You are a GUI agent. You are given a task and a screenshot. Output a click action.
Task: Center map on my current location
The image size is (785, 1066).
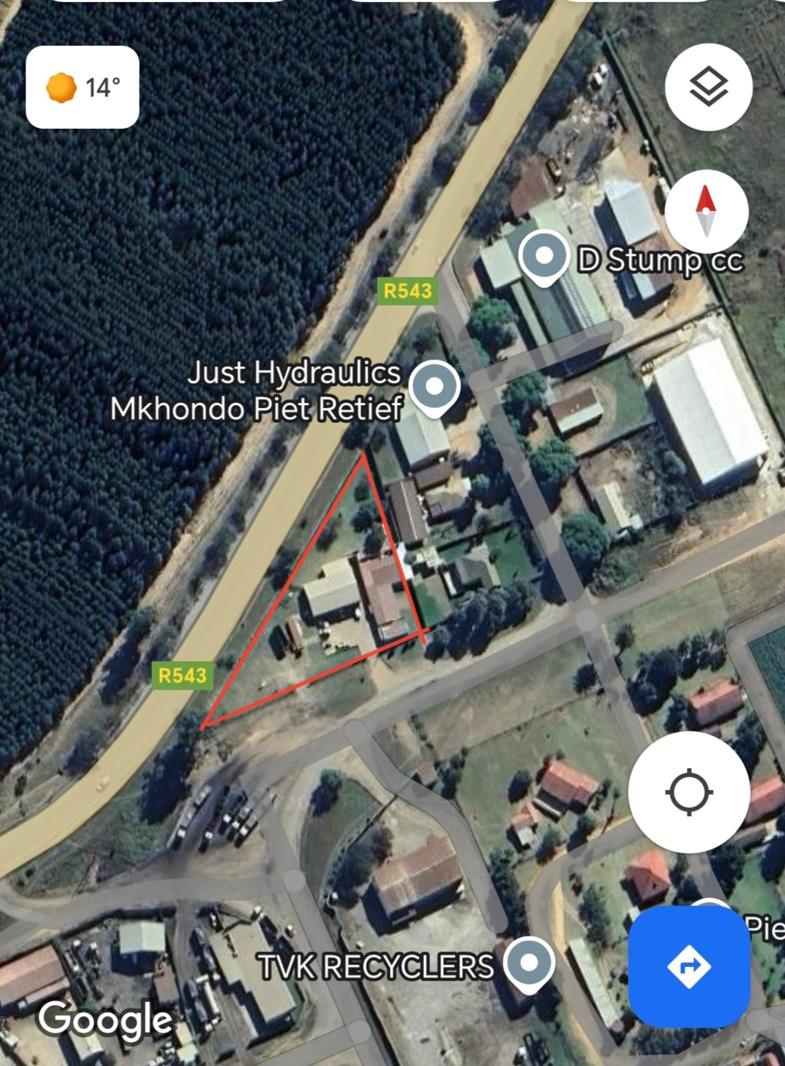(689, 792)
